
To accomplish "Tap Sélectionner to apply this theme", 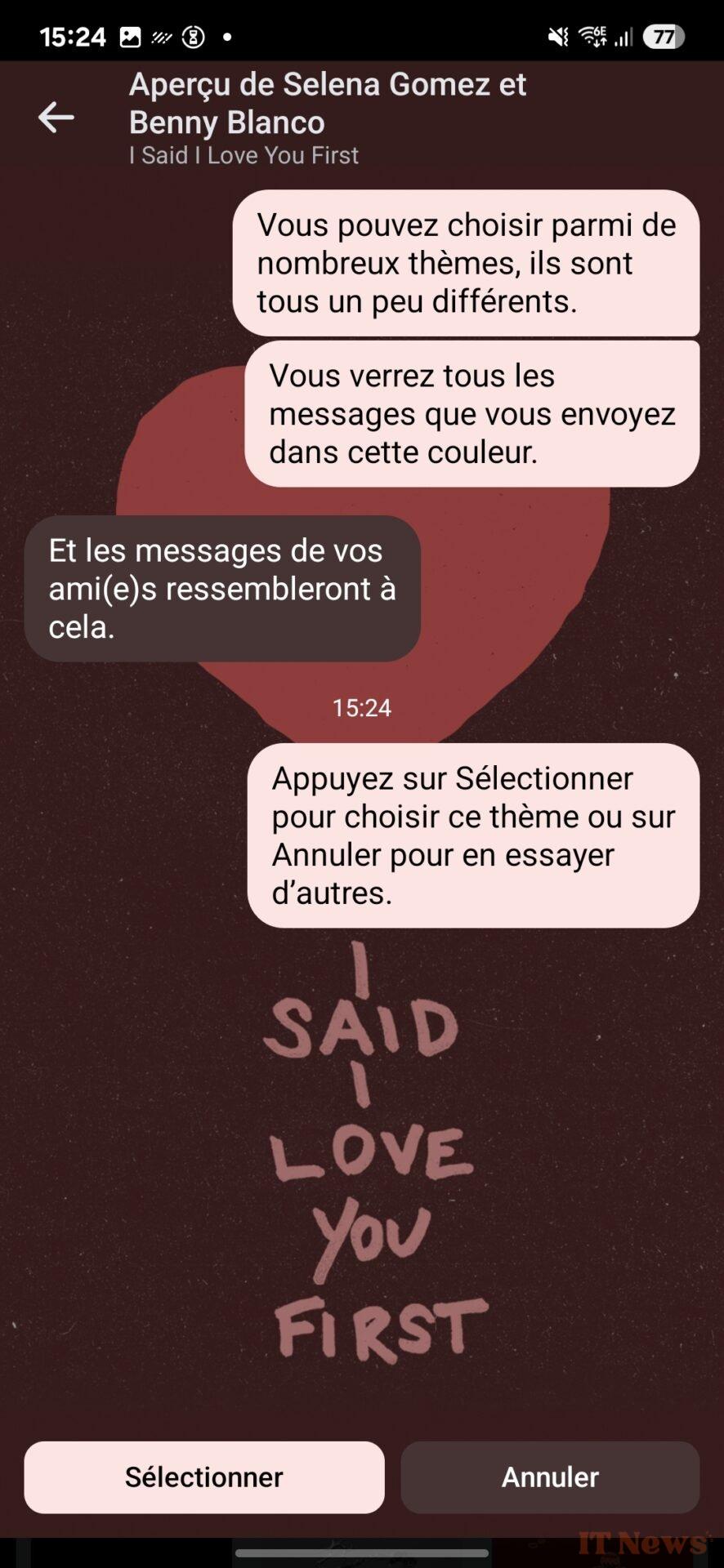I will click(204, 1477).
